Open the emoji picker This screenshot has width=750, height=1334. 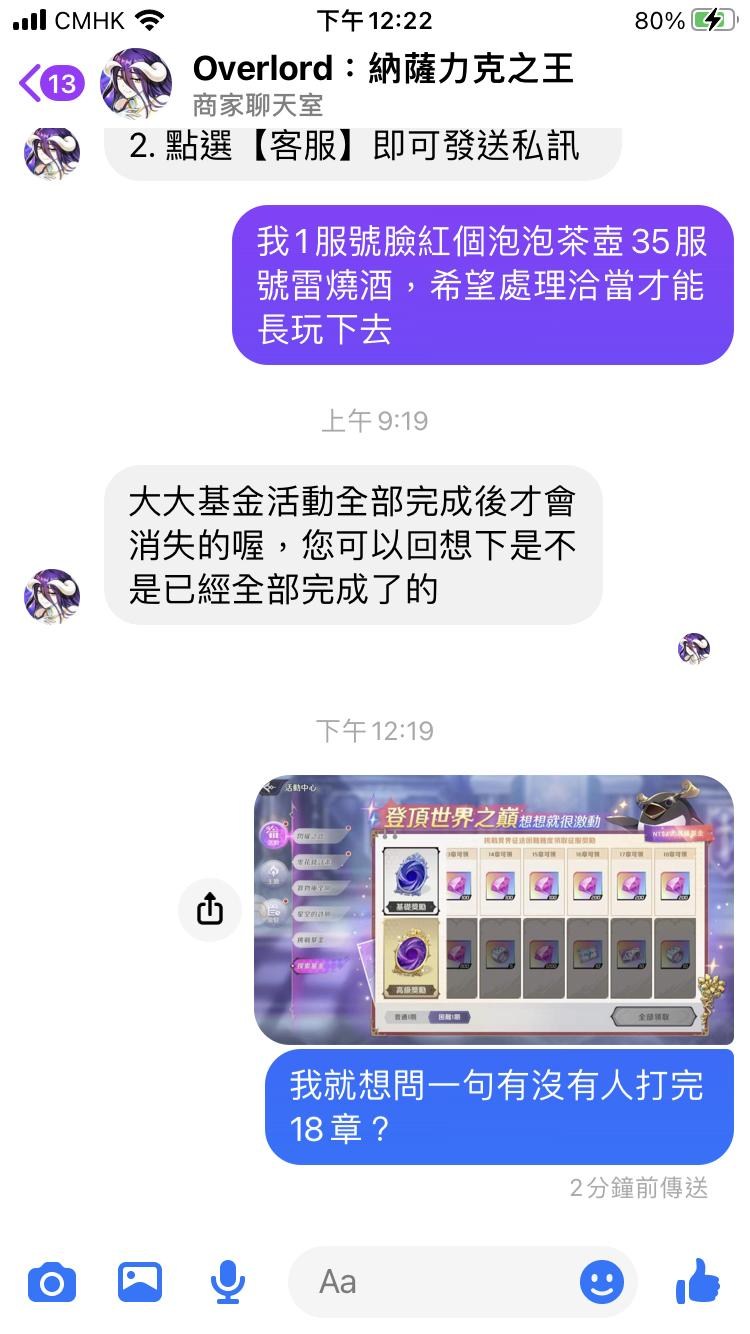601,1281
